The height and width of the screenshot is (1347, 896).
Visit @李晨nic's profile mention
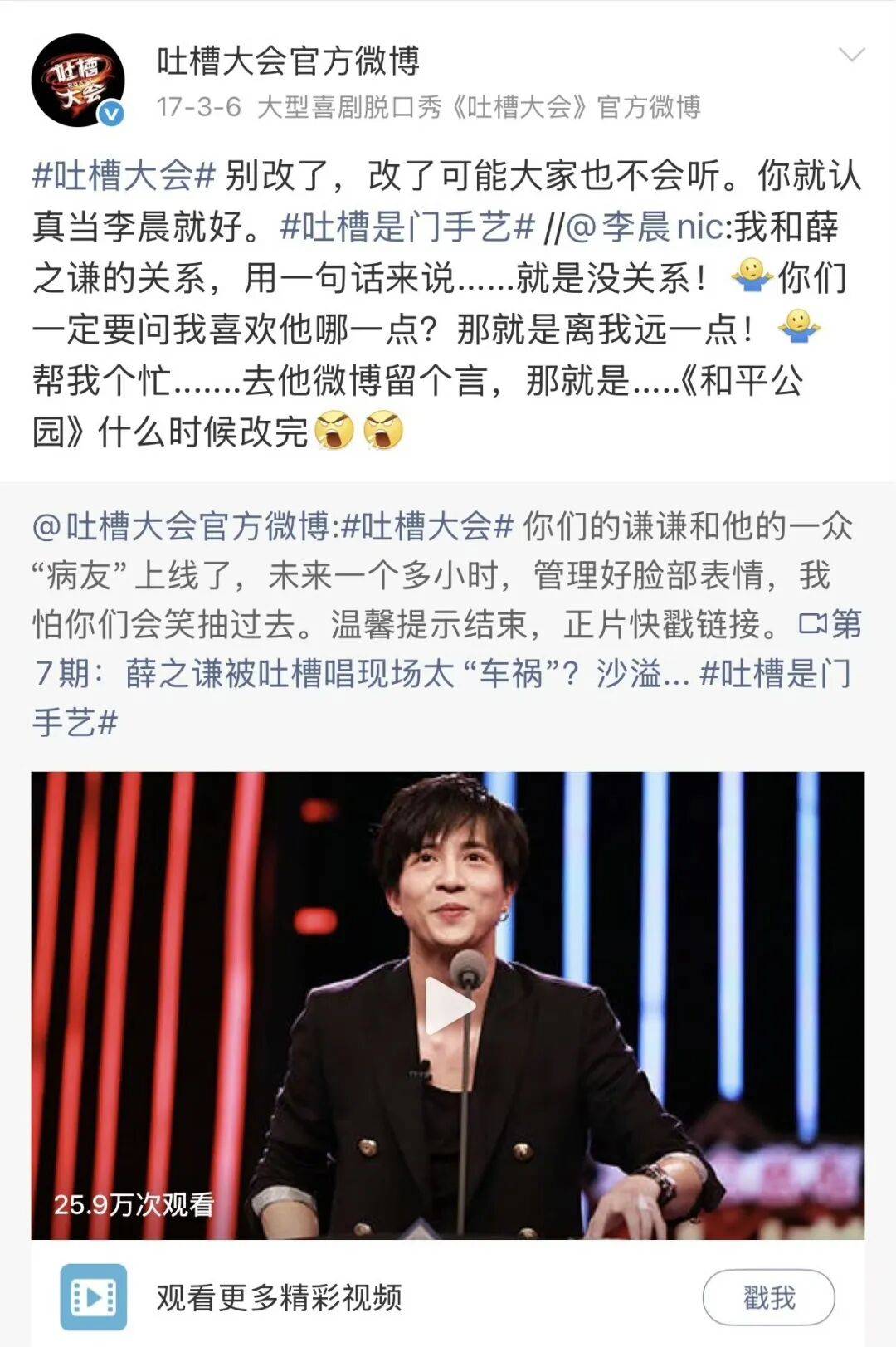tap(644, 227)
